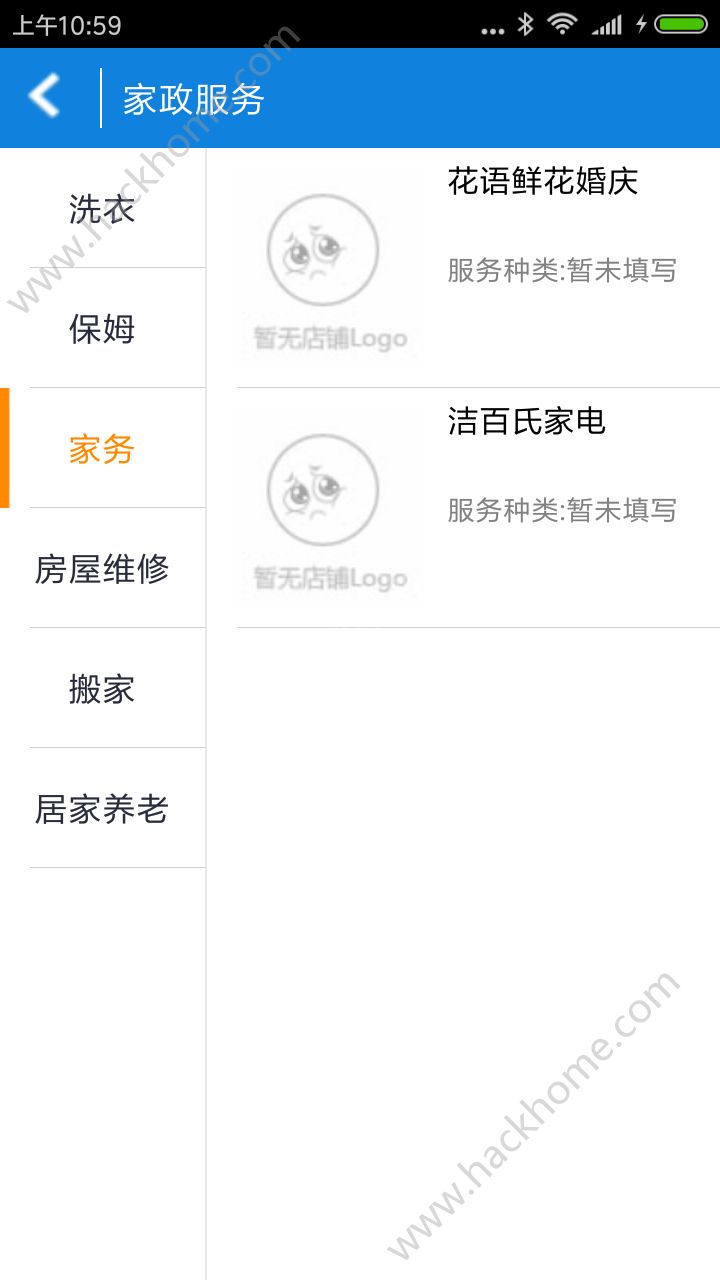Select the 搬家 service category
This screenshot has width=720, height=1280.
click(102, 688)
